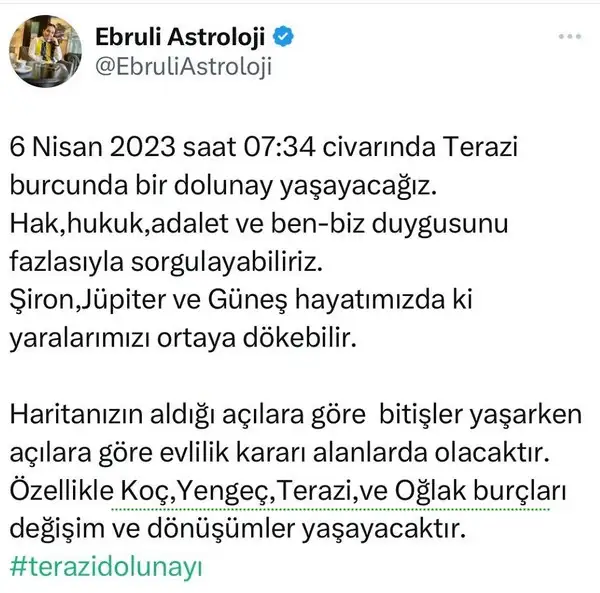Open Ebruli Astroloji's profile picture

[41, 52]
